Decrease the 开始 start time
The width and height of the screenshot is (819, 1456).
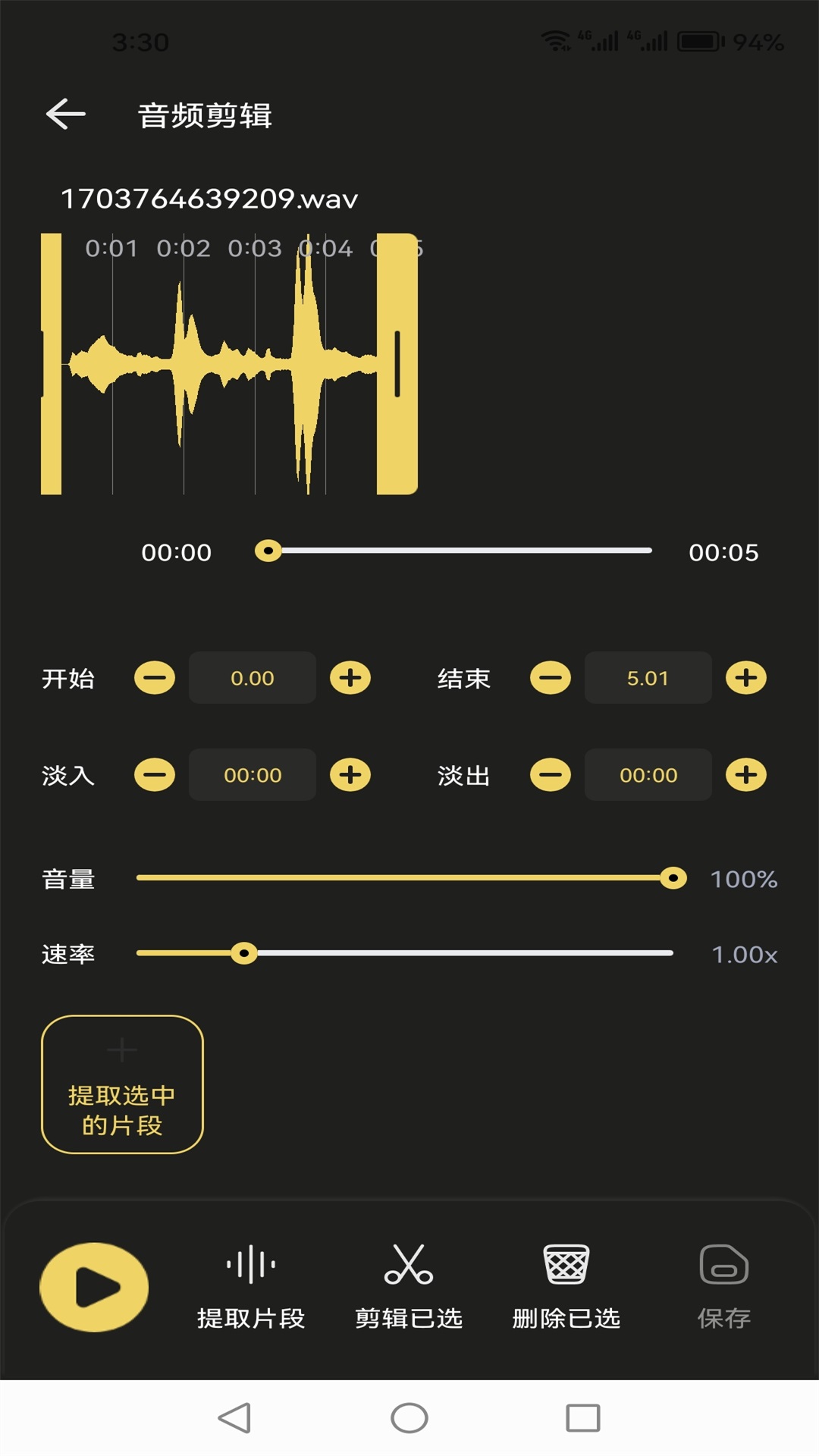[x=155, y=677]
